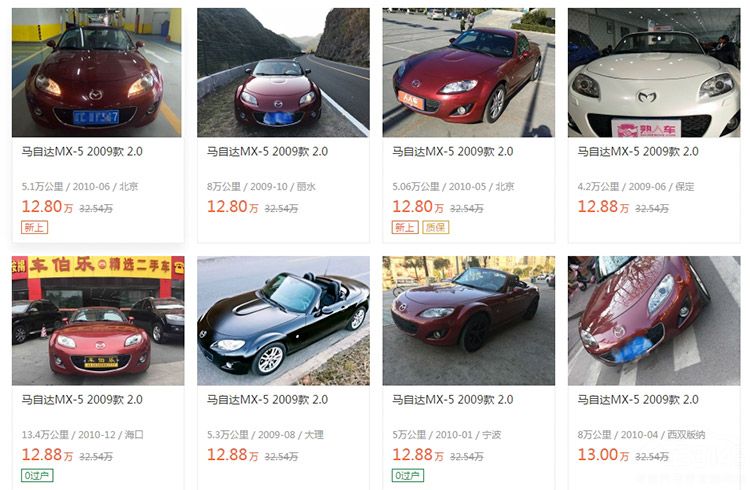Open the 5.1万公里 北京 MX-5 listing
Viewport: 750px width, 490px height.
(97, 73)
